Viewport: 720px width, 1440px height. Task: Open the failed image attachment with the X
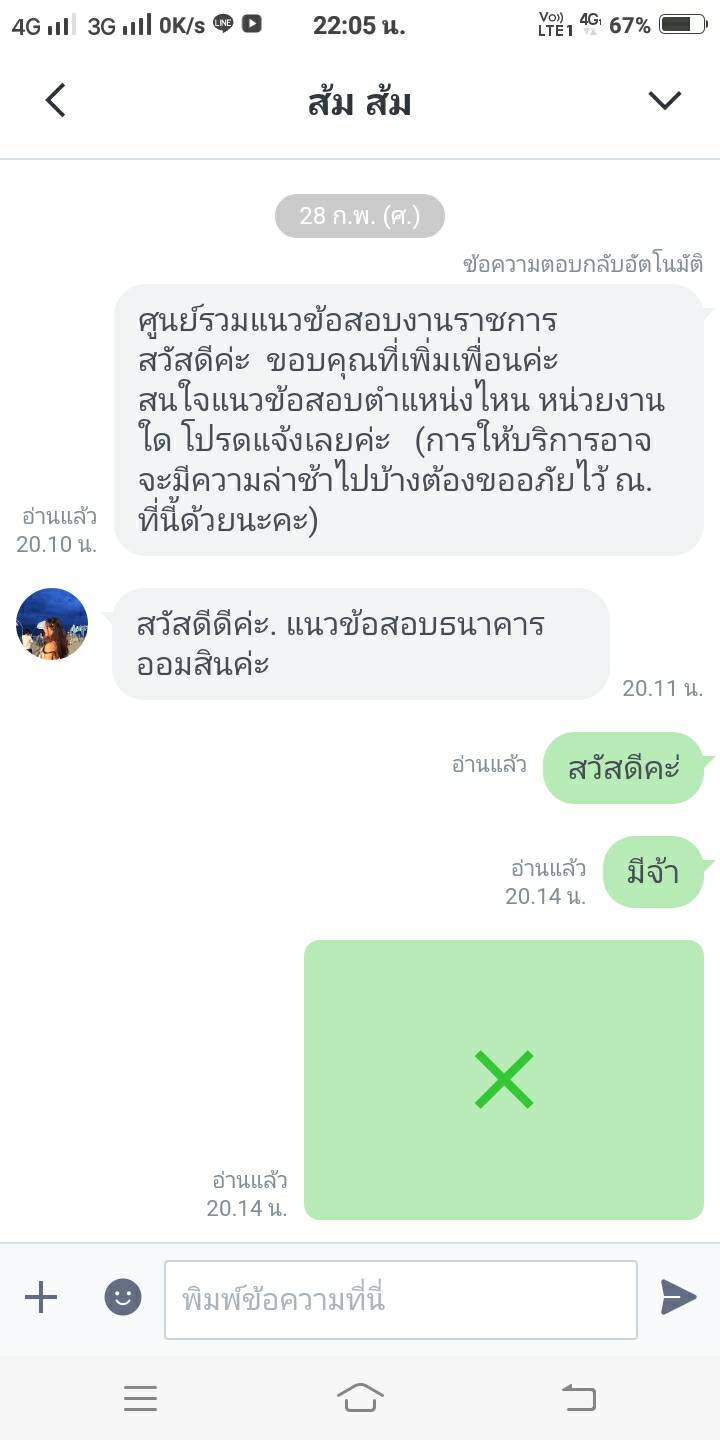tap(504, 1080)
